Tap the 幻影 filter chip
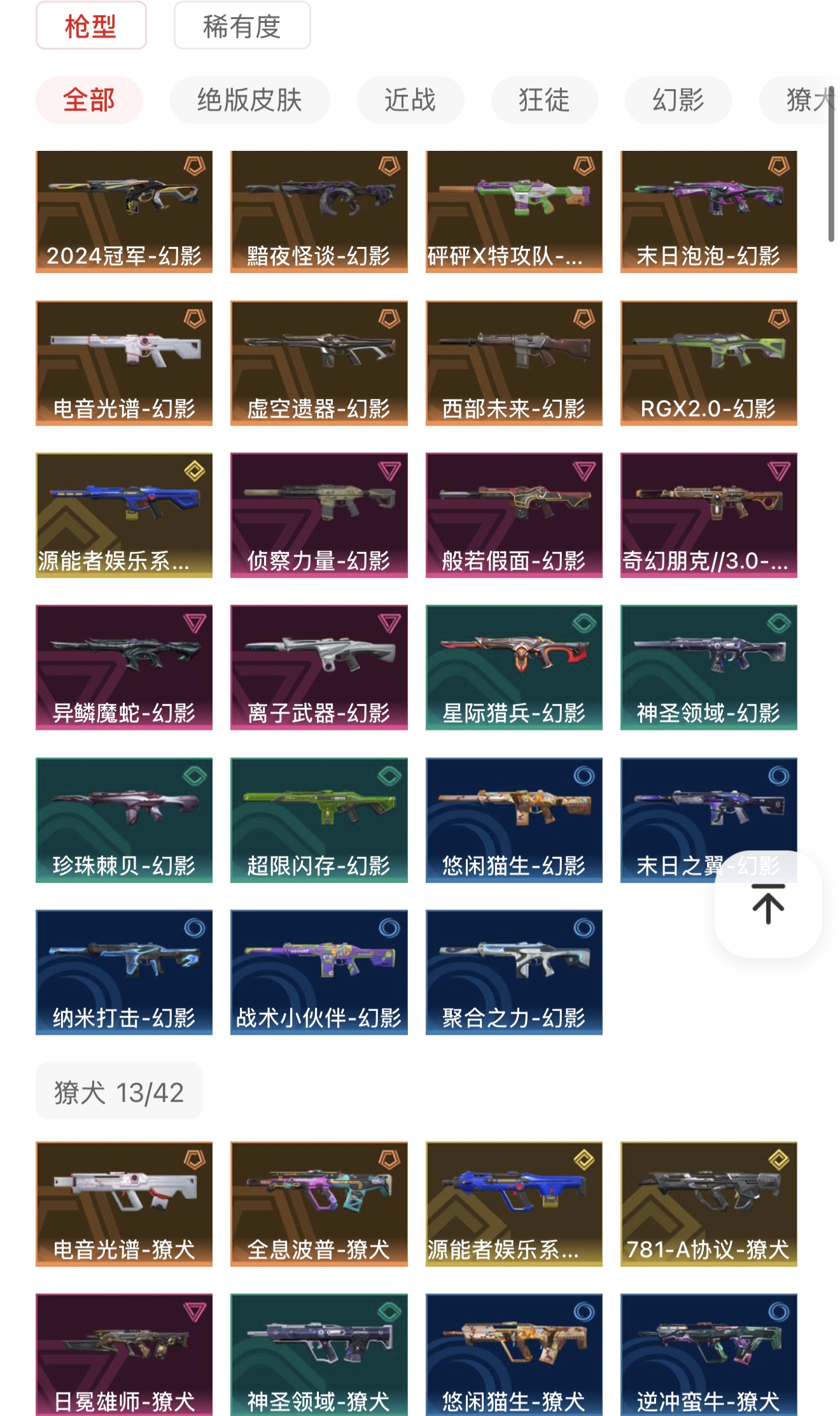The height and width of the screenshot is (1416, 840). point(678,100)
